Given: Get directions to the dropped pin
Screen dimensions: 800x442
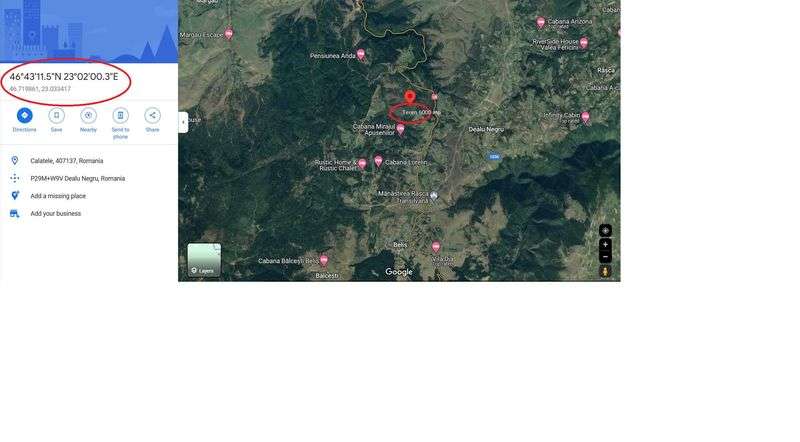Looking at the screenshot, I should coord(24,116).
